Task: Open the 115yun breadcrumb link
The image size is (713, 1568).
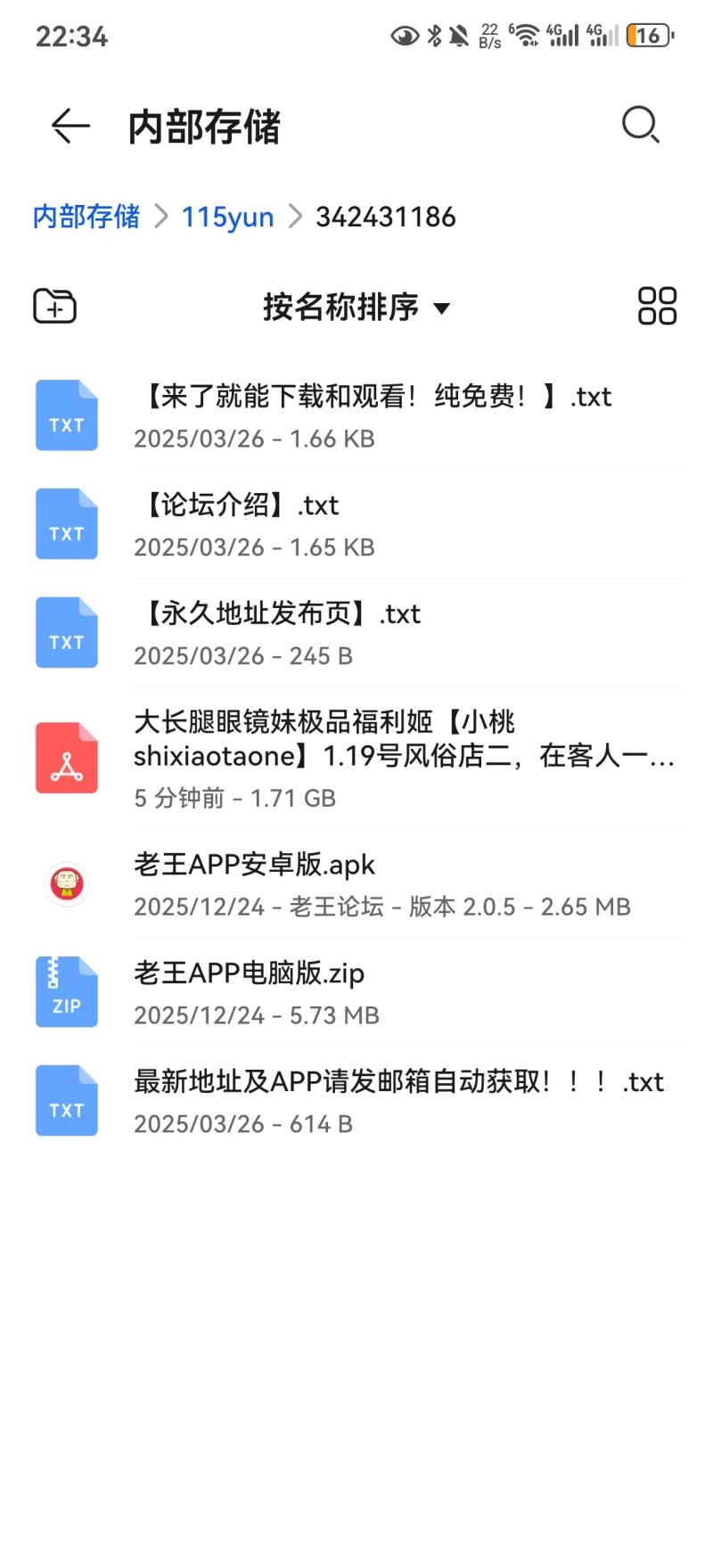Action: click(227, 217)
